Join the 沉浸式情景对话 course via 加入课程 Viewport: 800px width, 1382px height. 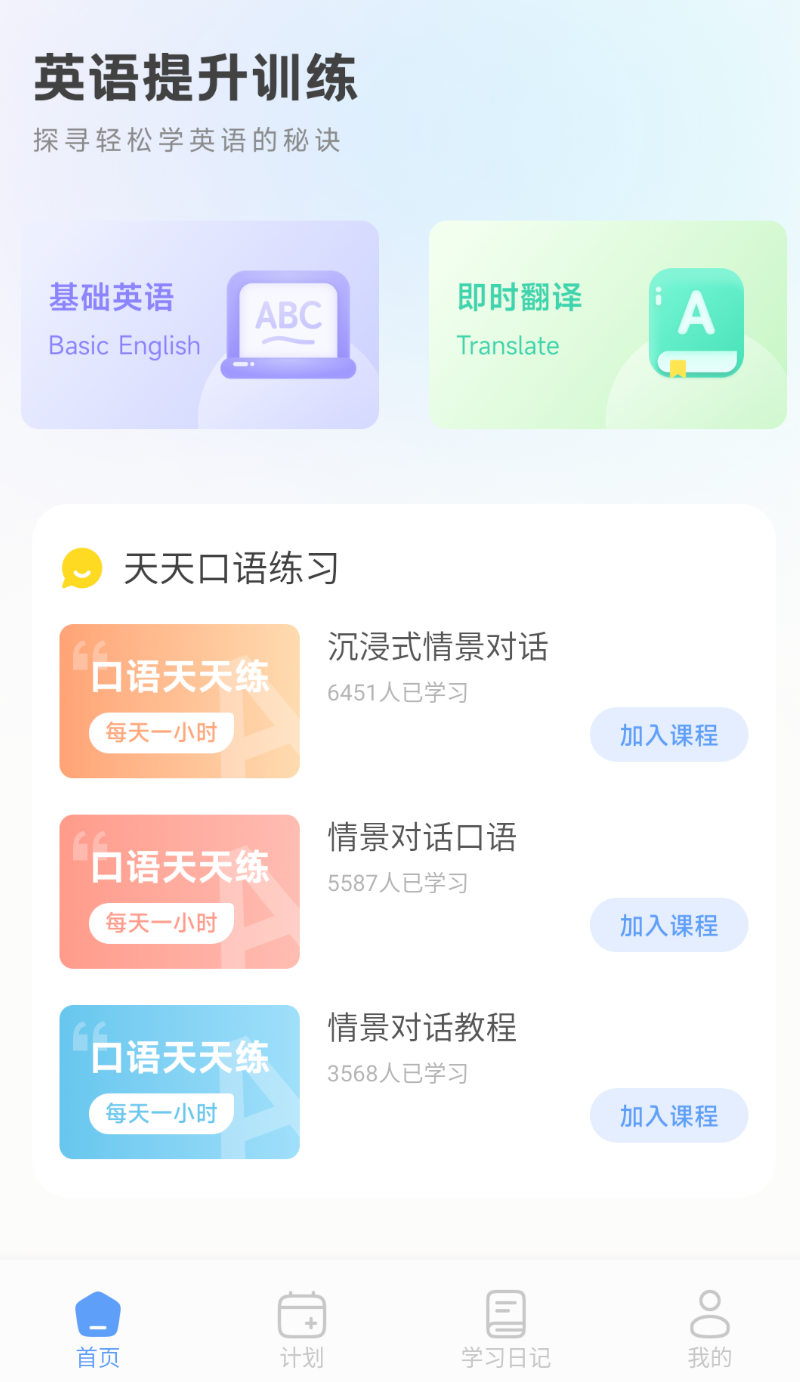click(x=668, y=734)
